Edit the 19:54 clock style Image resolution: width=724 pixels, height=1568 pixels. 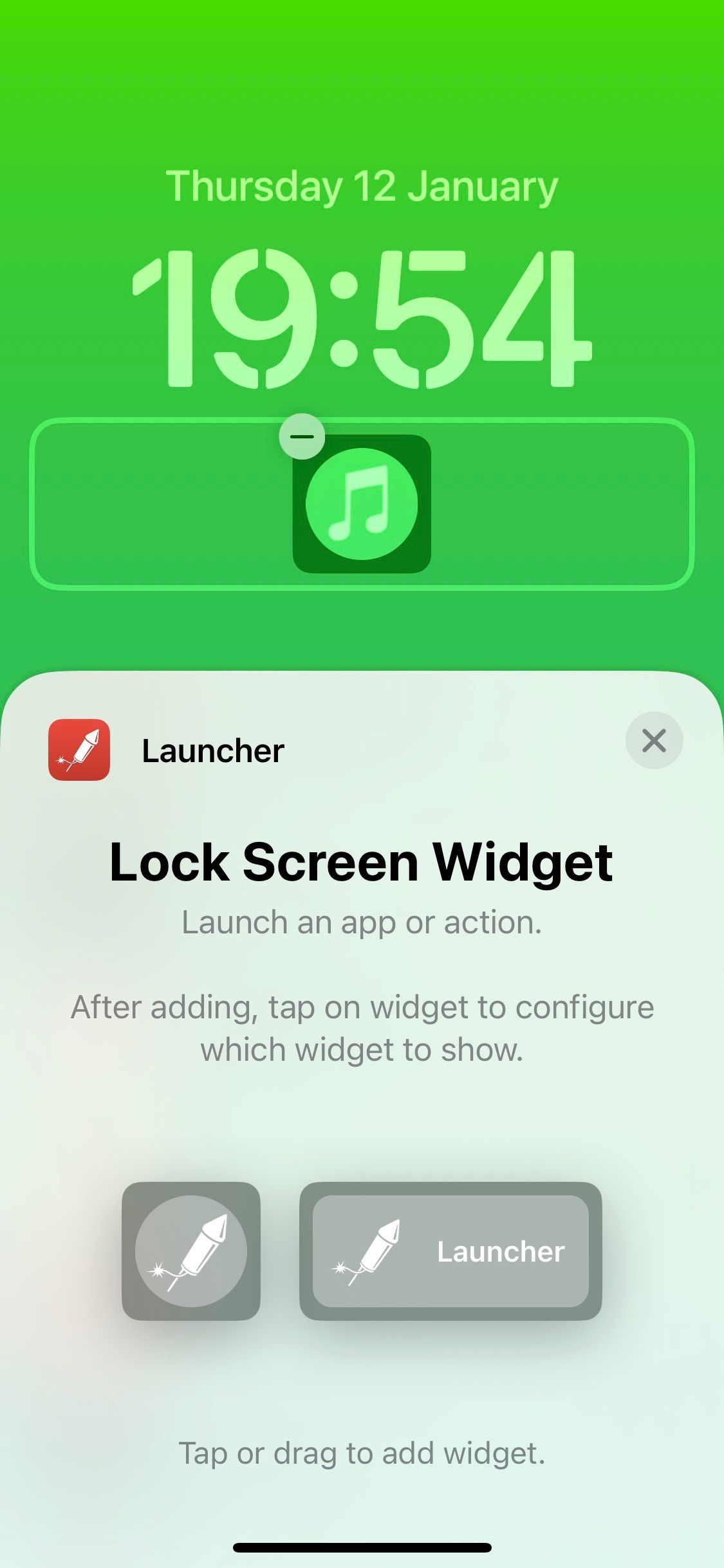[x=362, y=319]
